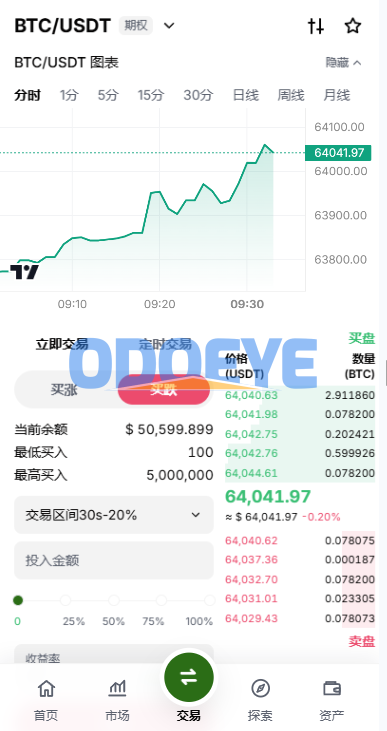Open the 资产 assets tab
The height and width of the screenshot is (731, 387).
coord(332,700)
